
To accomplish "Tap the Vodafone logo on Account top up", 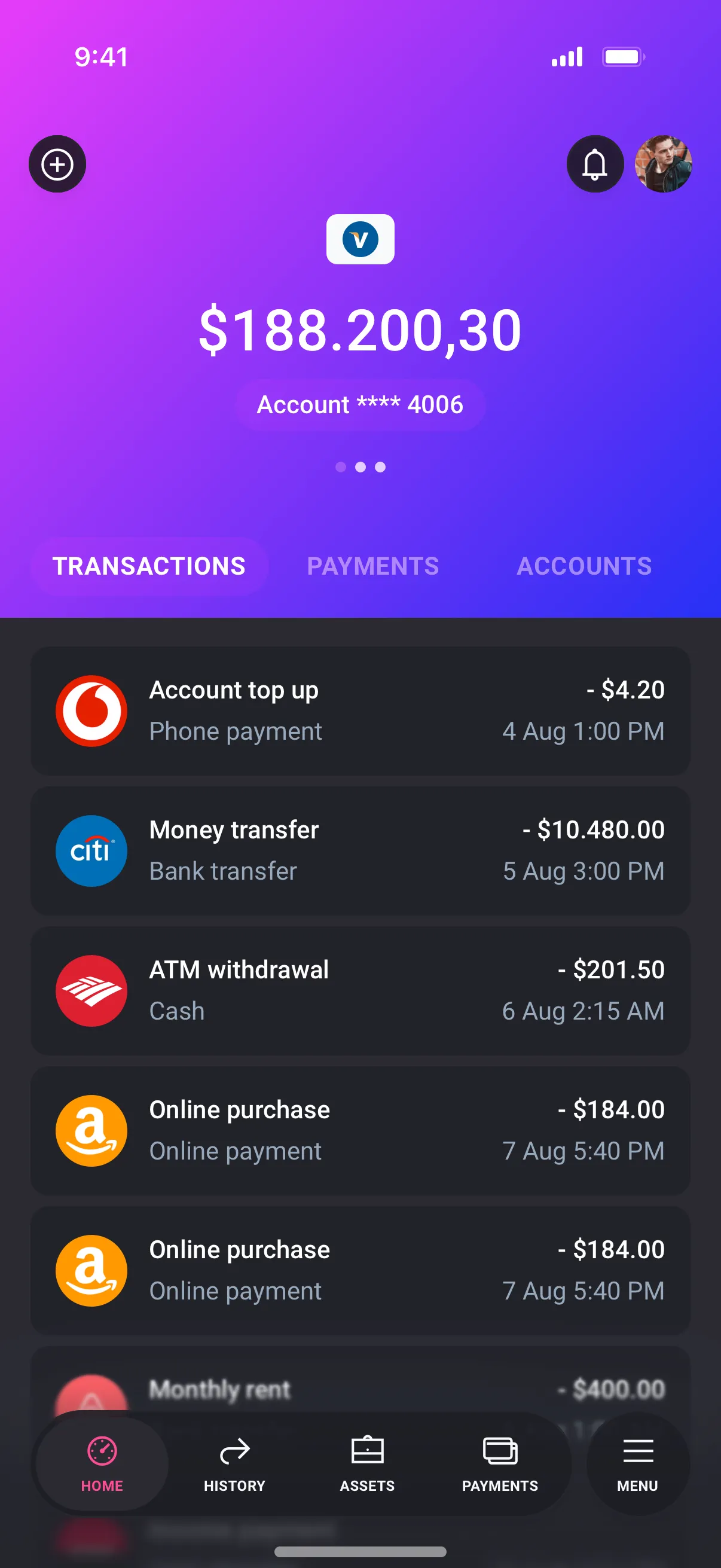I will pos(91,710).
